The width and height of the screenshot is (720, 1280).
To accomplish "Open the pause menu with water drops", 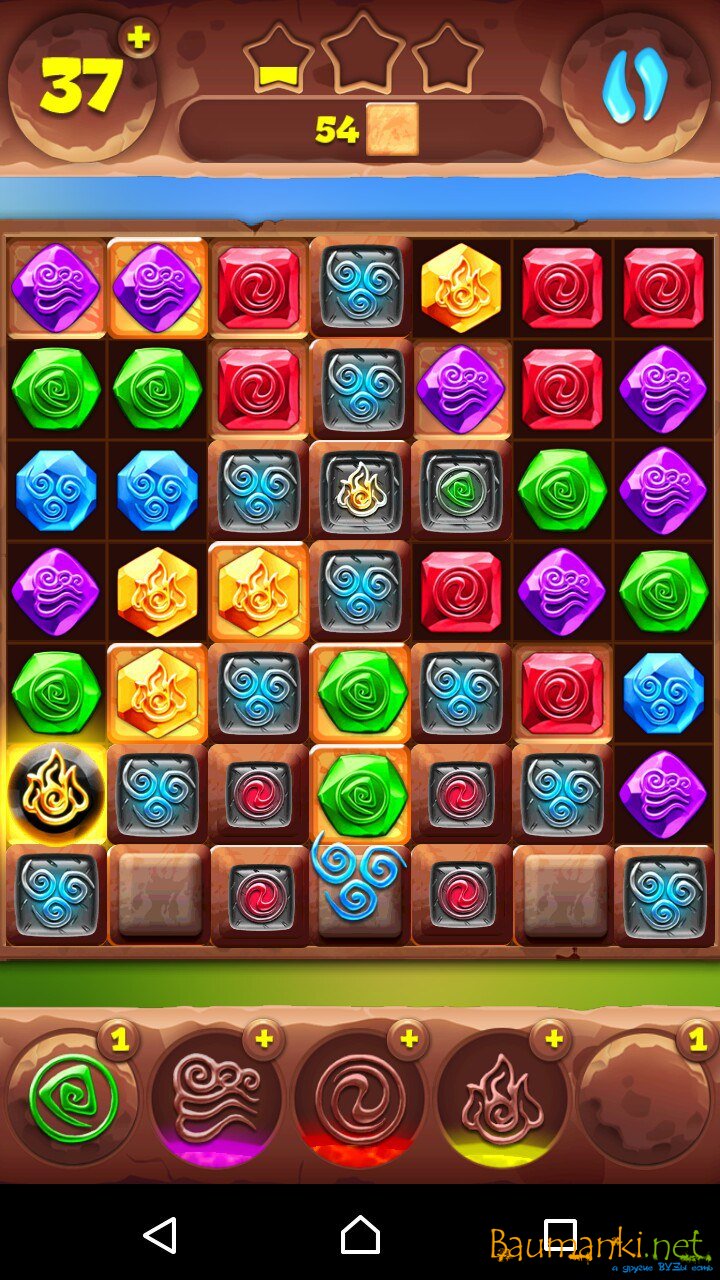I will click(x=635, y=86).
